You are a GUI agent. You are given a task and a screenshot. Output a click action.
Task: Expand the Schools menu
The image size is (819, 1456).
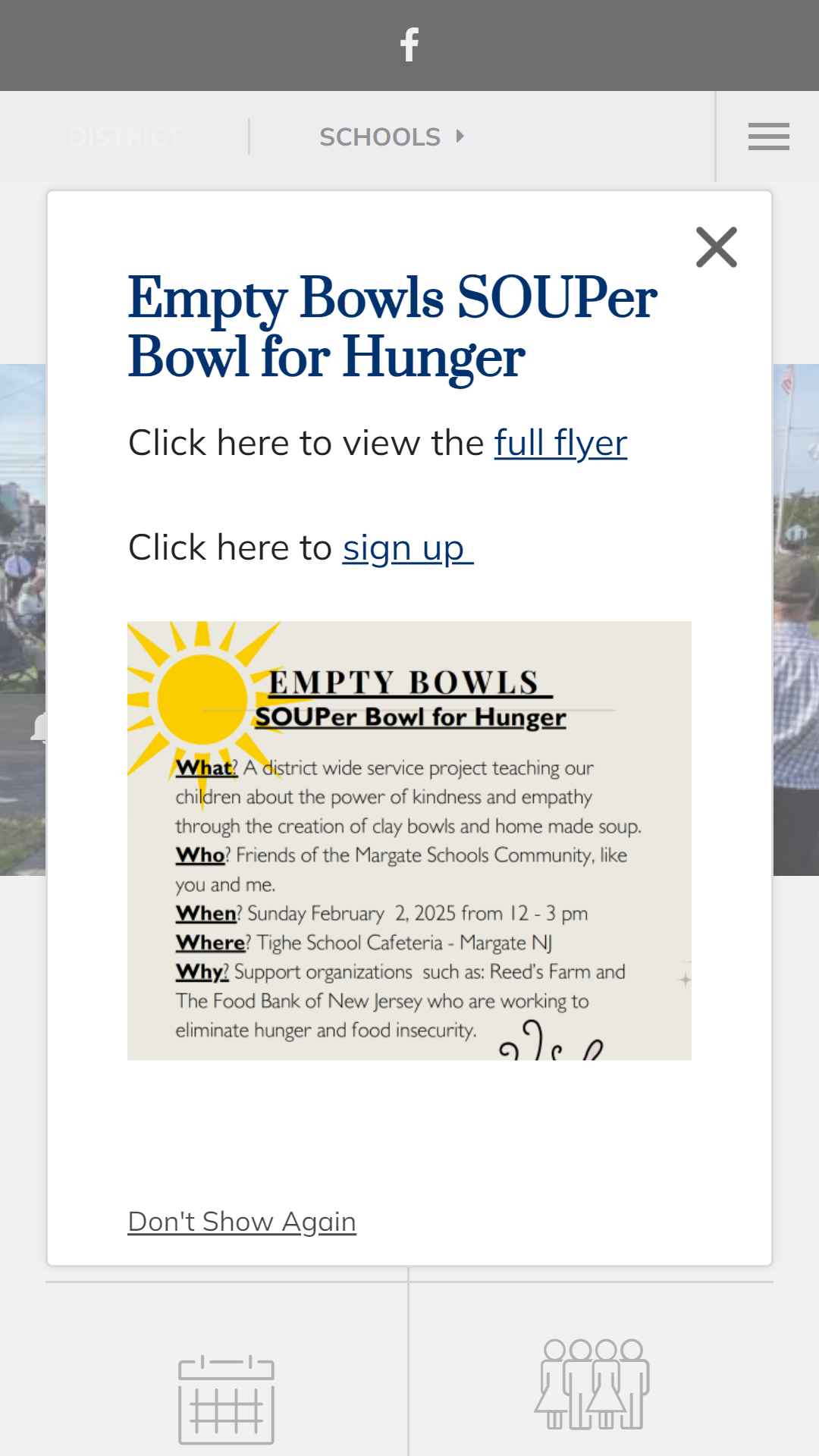pyautogui.click(x=391, y=137)
